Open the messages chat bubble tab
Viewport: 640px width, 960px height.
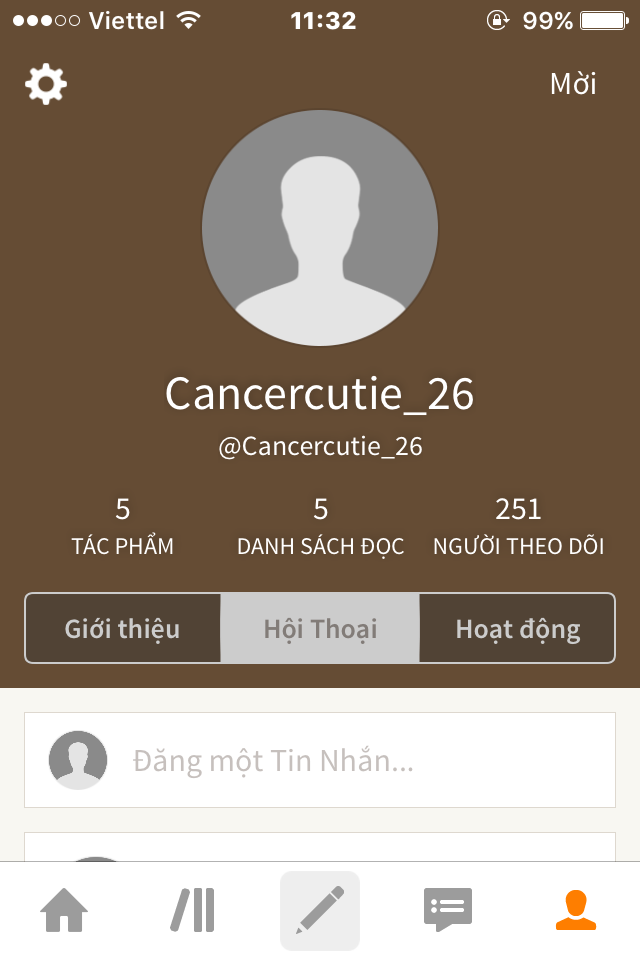pyautogui.click(x=447, y=911)
